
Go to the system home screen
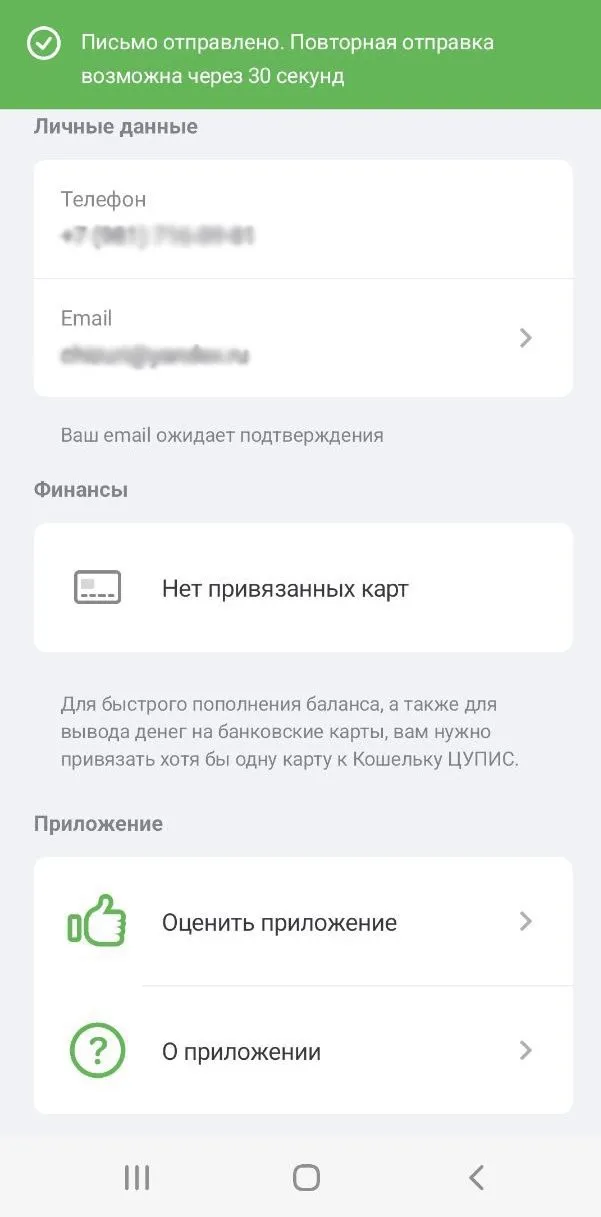point(306,1177)
